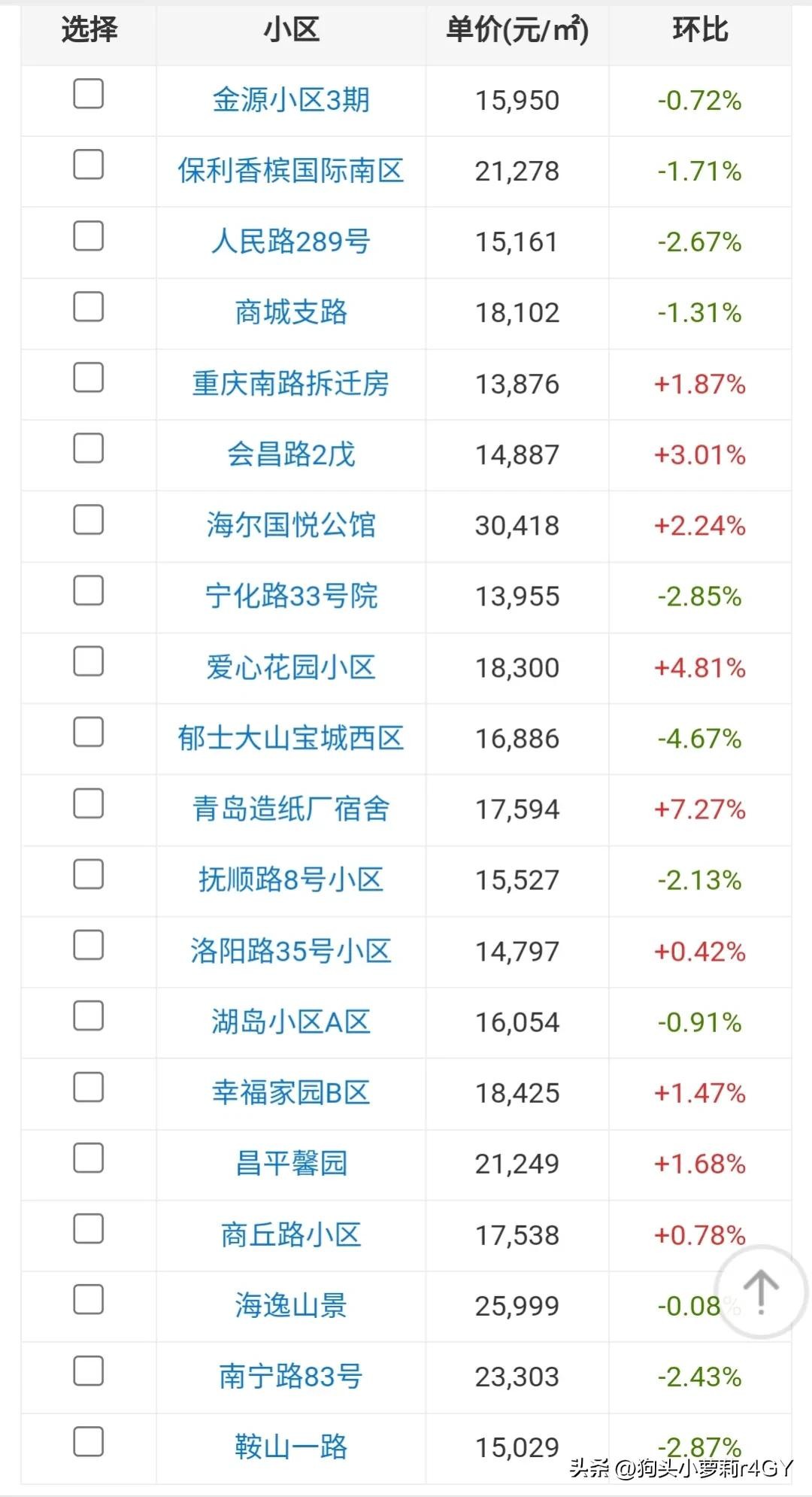The image size is (812, 1497).
Task: Open 商城支路 community details
Action: [x=291, y=312]
